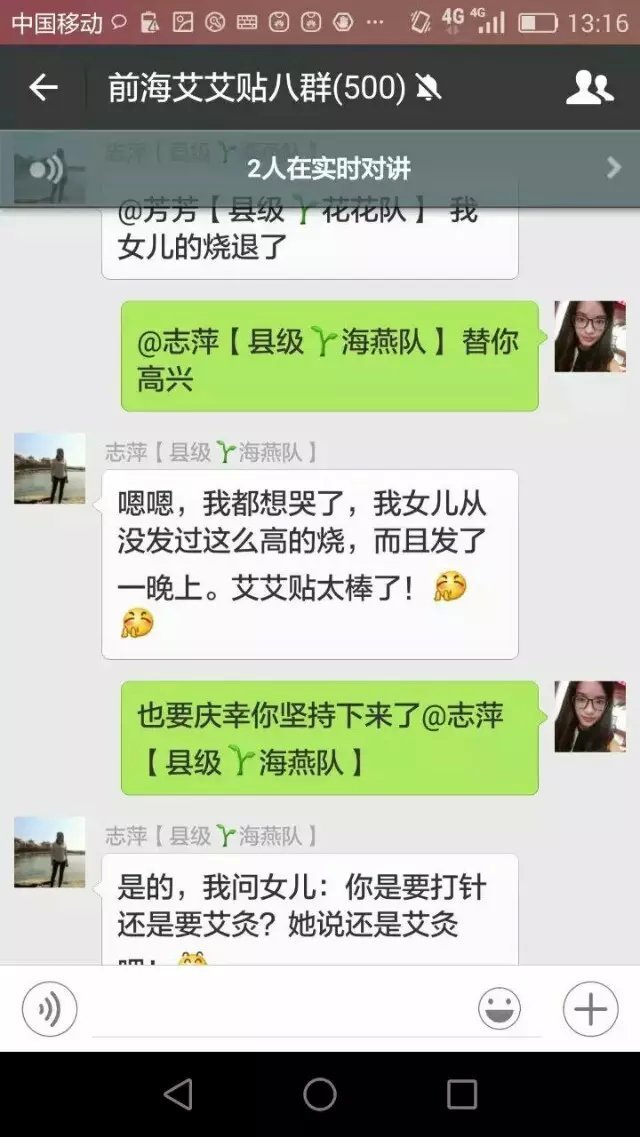This screenshot has height=1137, width=640.
Task: Go back from the 前海艾艾贴八群 chat
Action: pyautogui.click(x=43, y=88)
